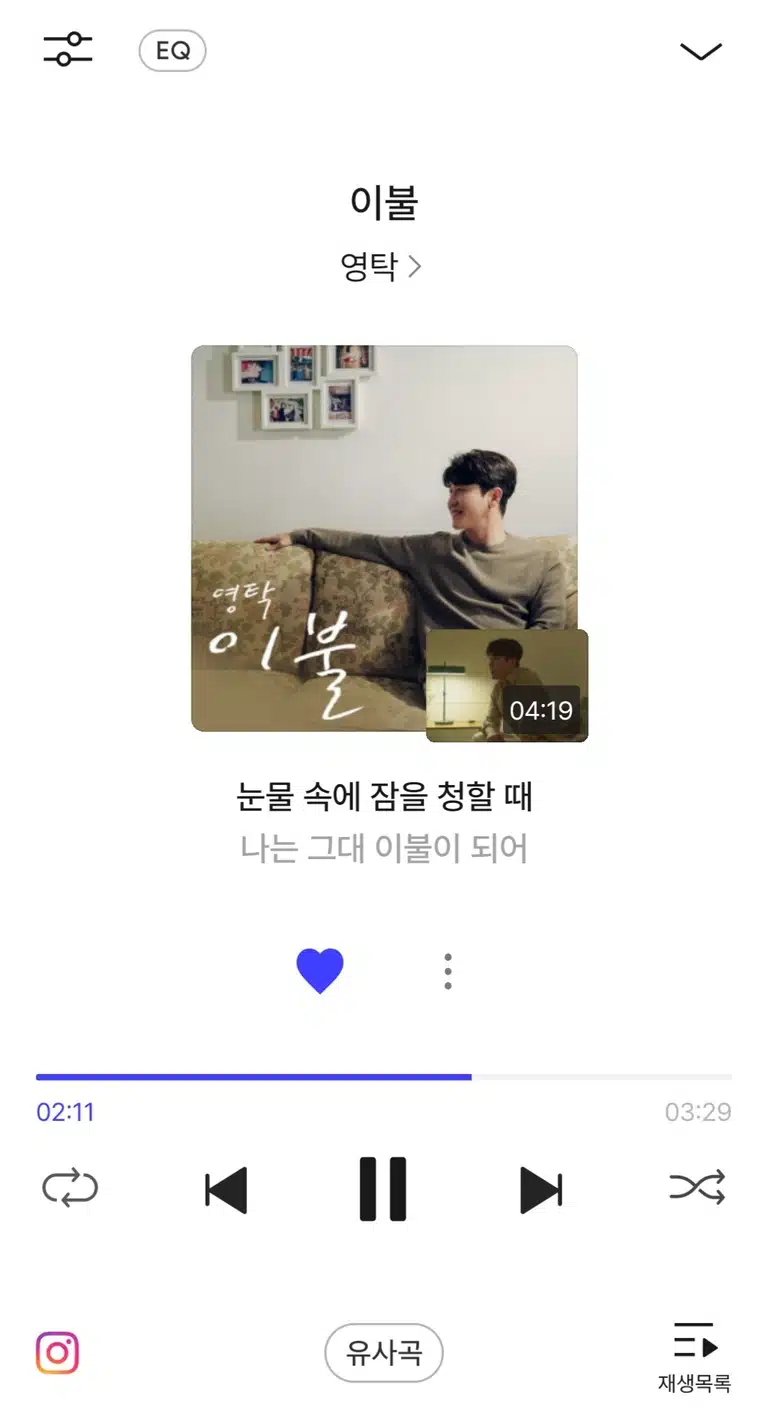The width and height of the screenshot is (768, 1420).
Task: Unlike the song with the heart icon
Action: (x=320, y=971)
